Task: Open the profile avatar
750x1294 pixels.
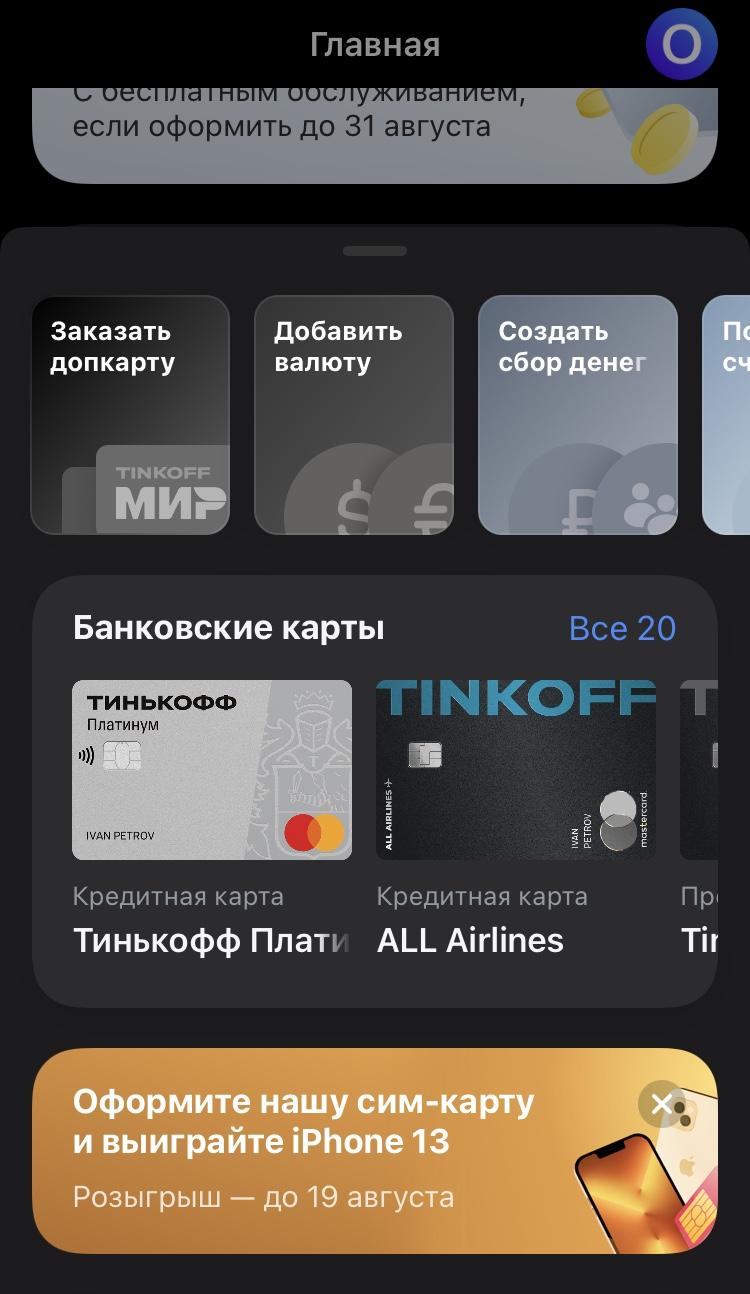Action: [x=681, y=45]
